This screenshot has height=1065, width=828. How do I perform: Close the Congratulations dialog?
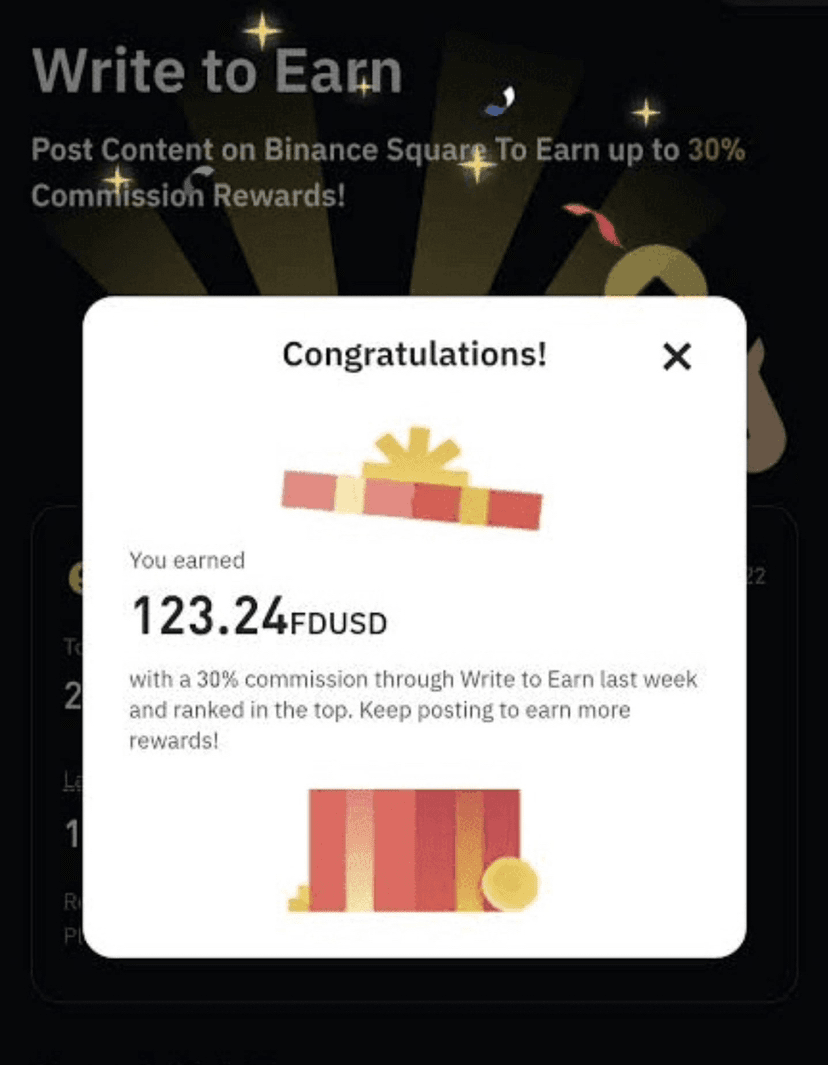tap(677, 356)
